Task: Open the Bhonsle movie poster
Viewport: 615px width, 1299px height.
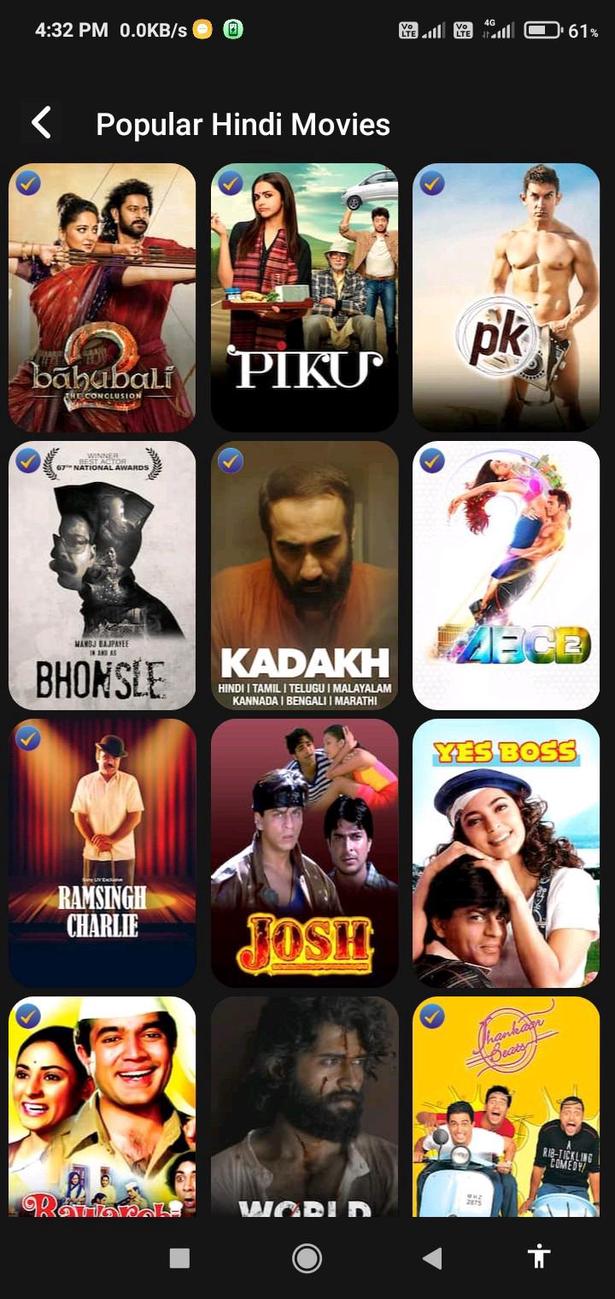Action: click(102, 575)
